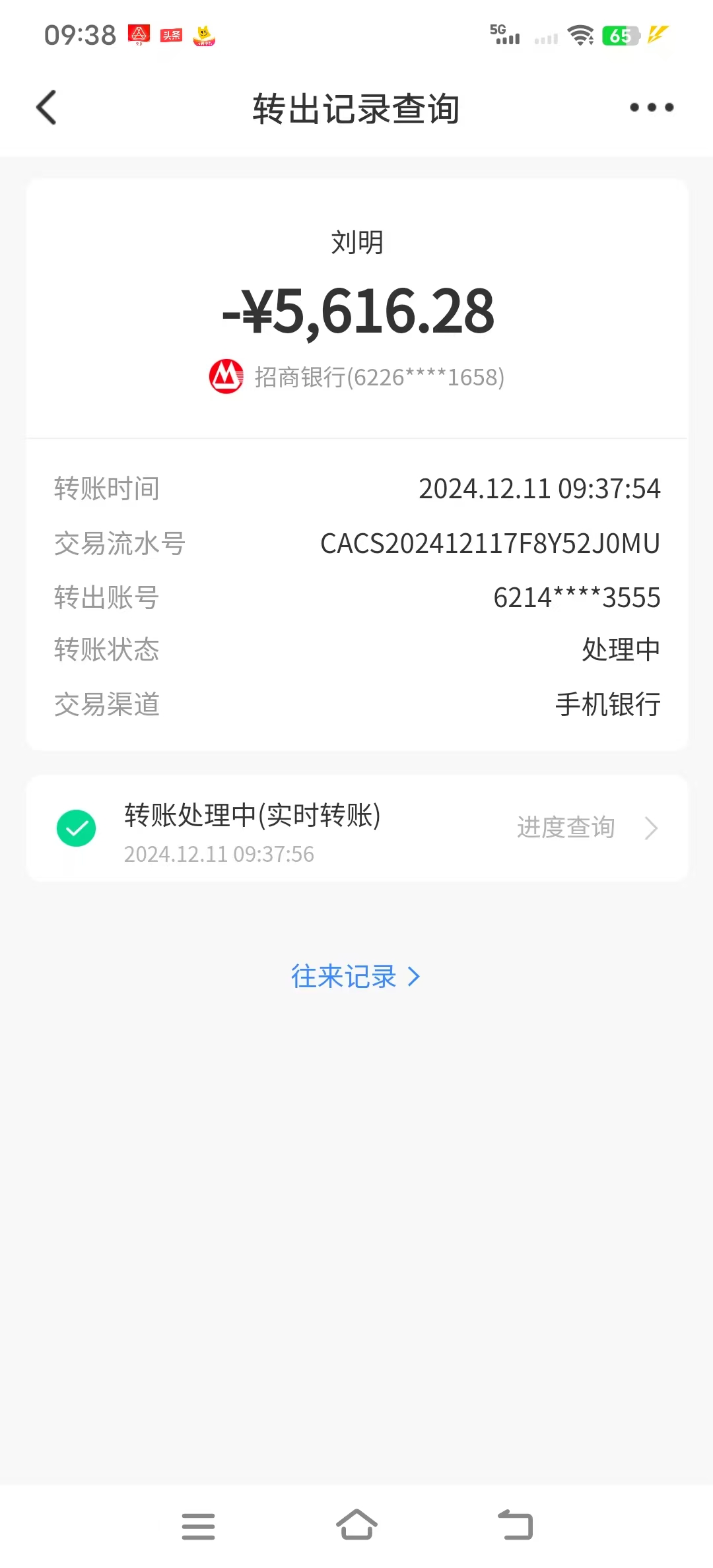Open 进度查询 for the transfer

(587, 828)
